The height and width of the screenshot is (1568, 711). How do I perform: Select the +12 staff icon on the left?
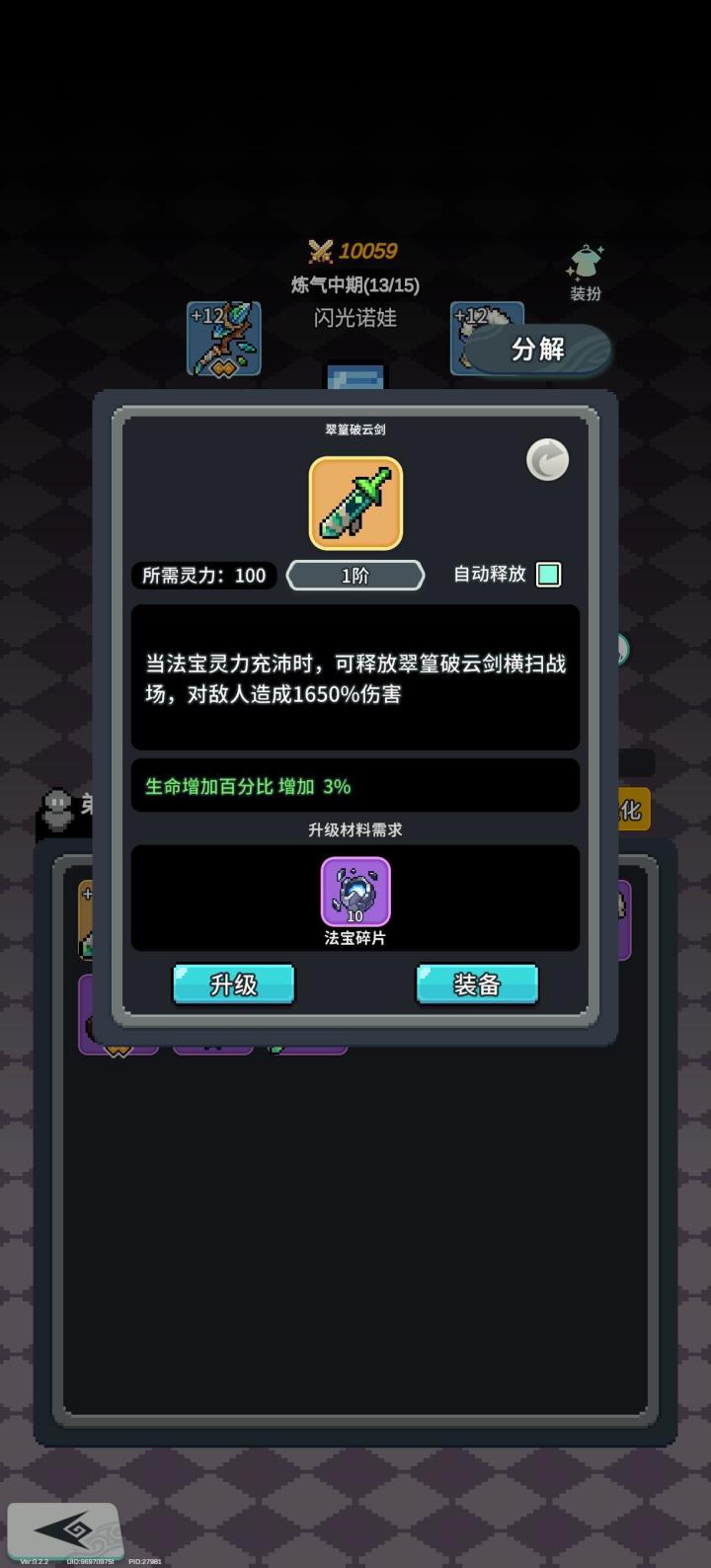(223, 339)
